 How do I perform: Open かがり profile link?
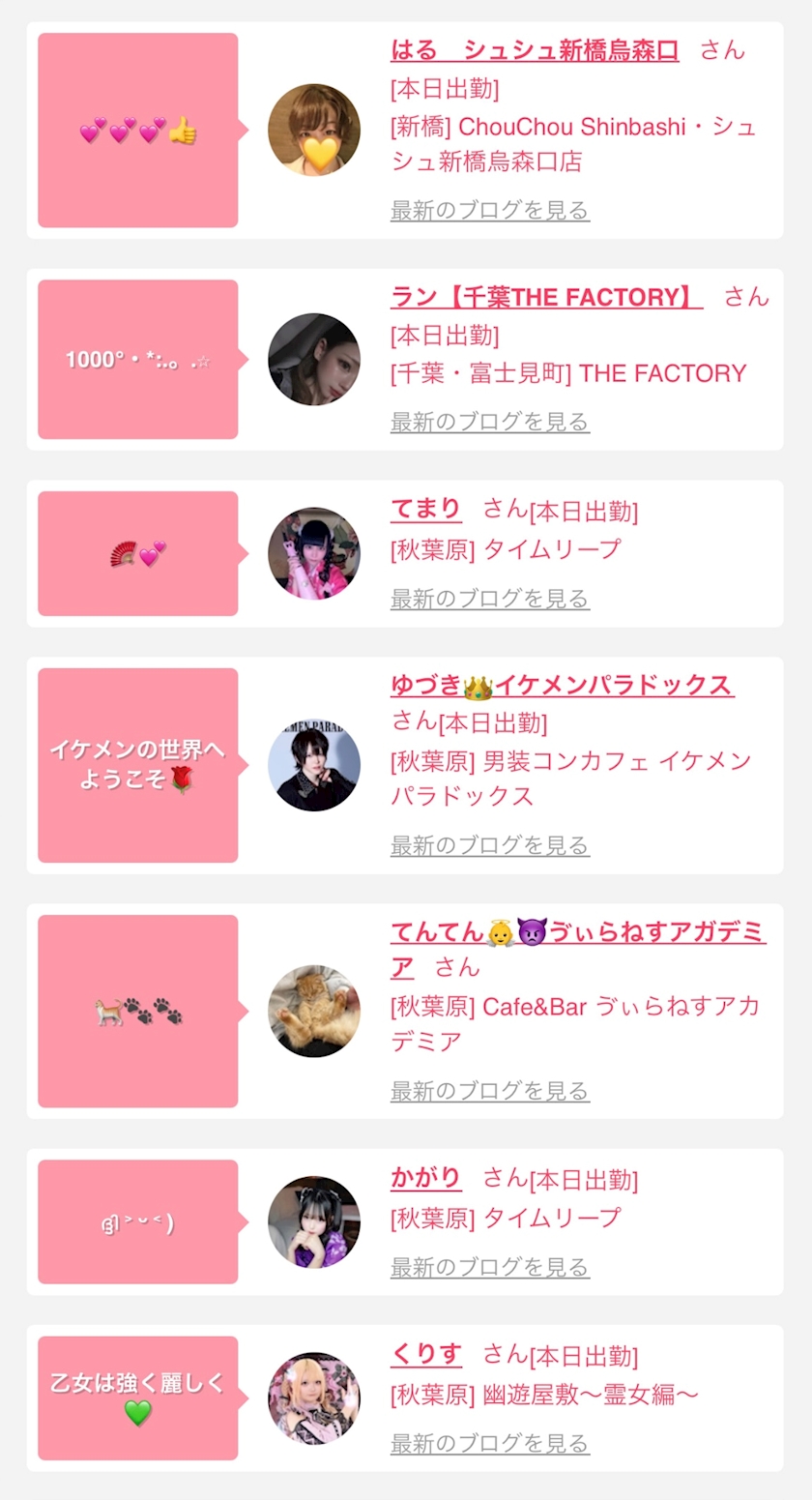click(426, 1178)
